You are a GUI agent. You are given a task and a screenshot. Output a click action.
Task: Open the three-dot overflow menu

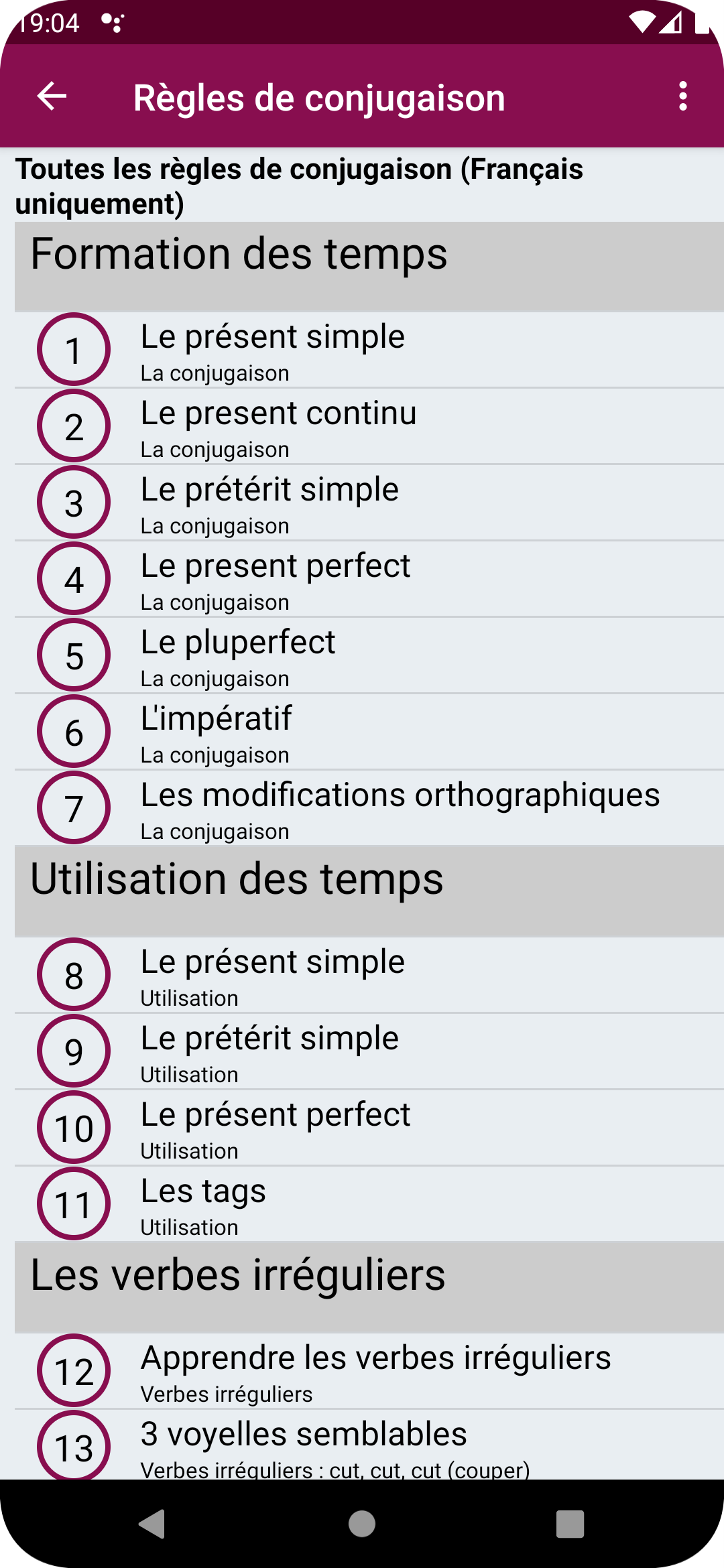pyautogui.click(x=682, y=96)
